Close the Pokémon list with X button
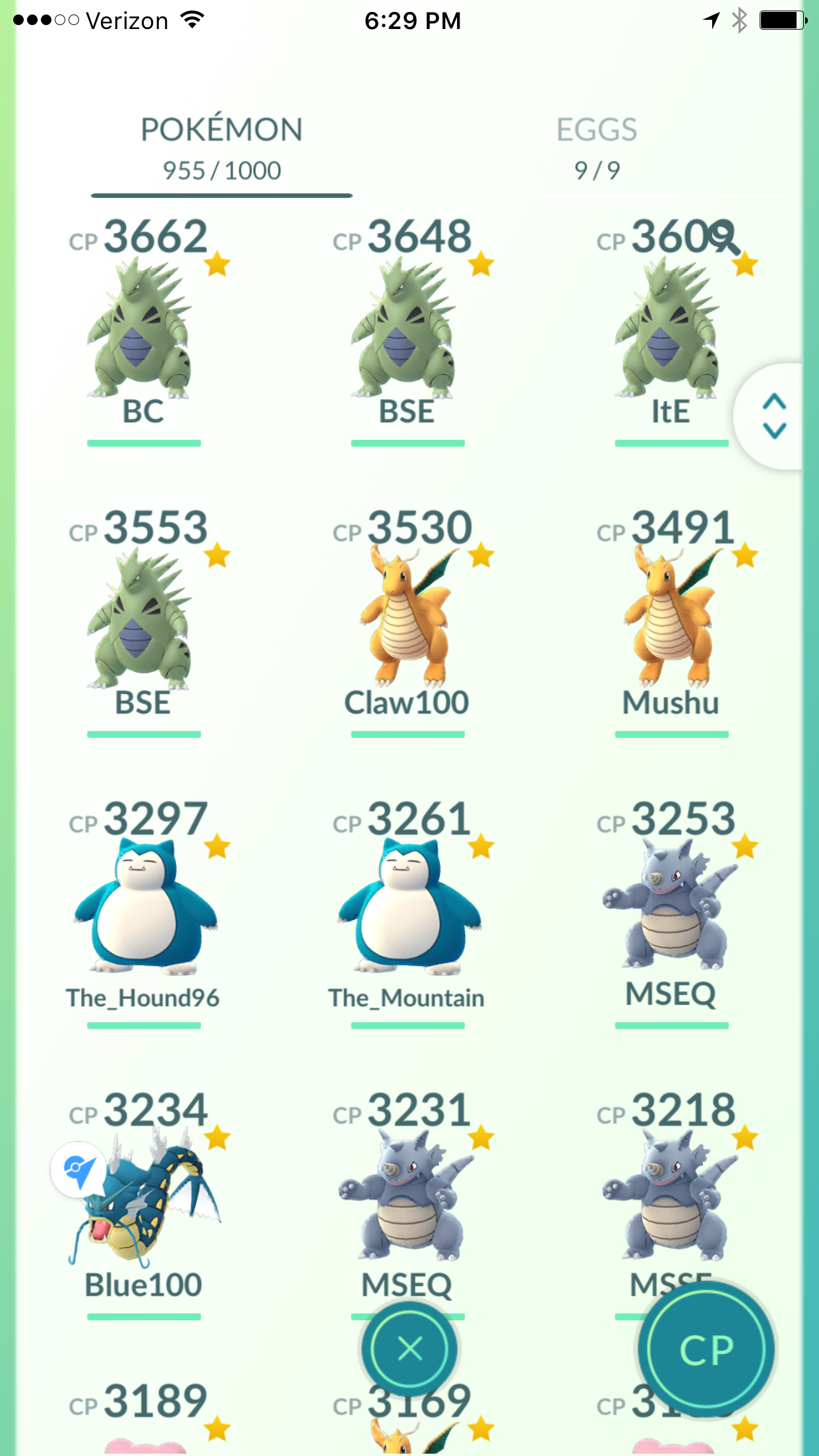This screenshot has width=819, height=1456. click(409, 1349)
